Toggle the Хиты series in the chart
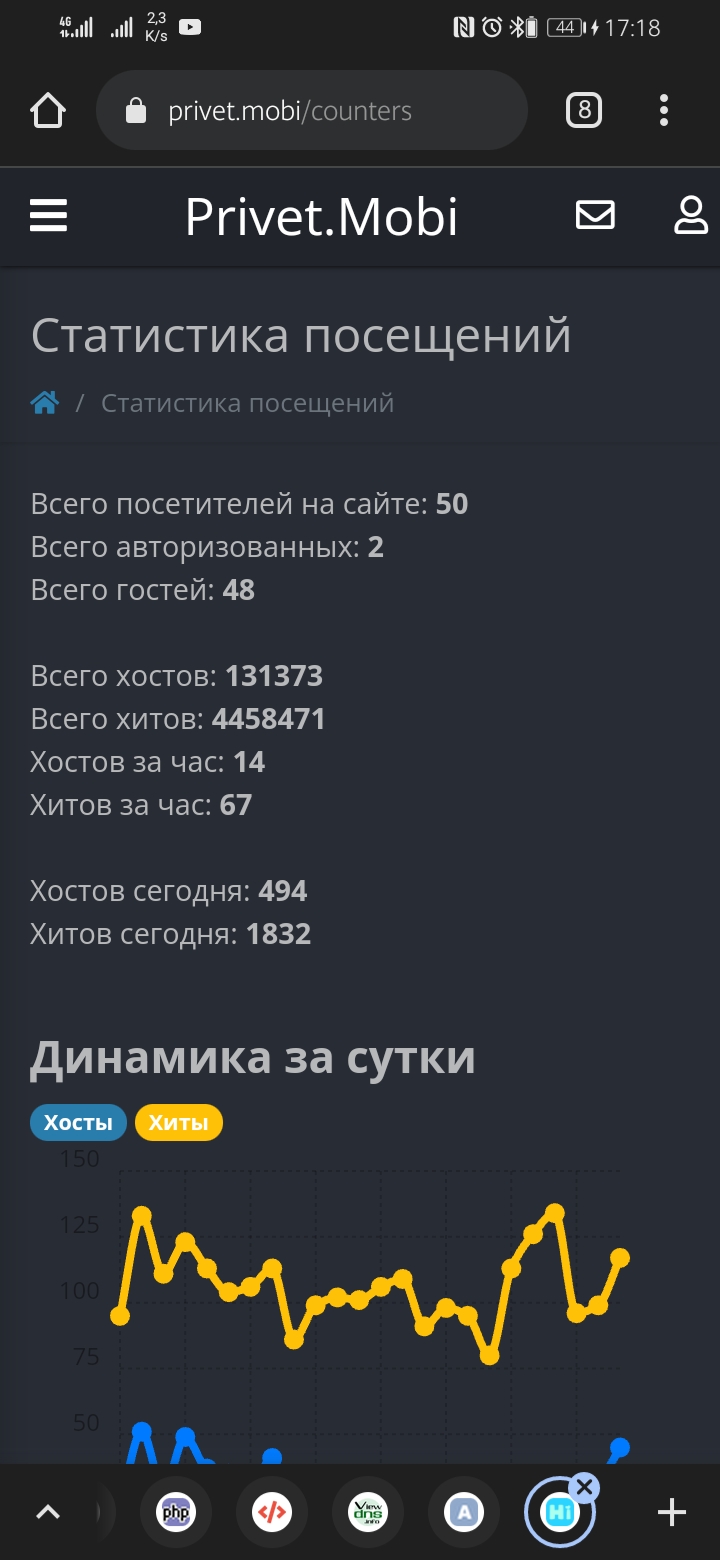Screen dimensions: 720x1560 (178, 1123)
